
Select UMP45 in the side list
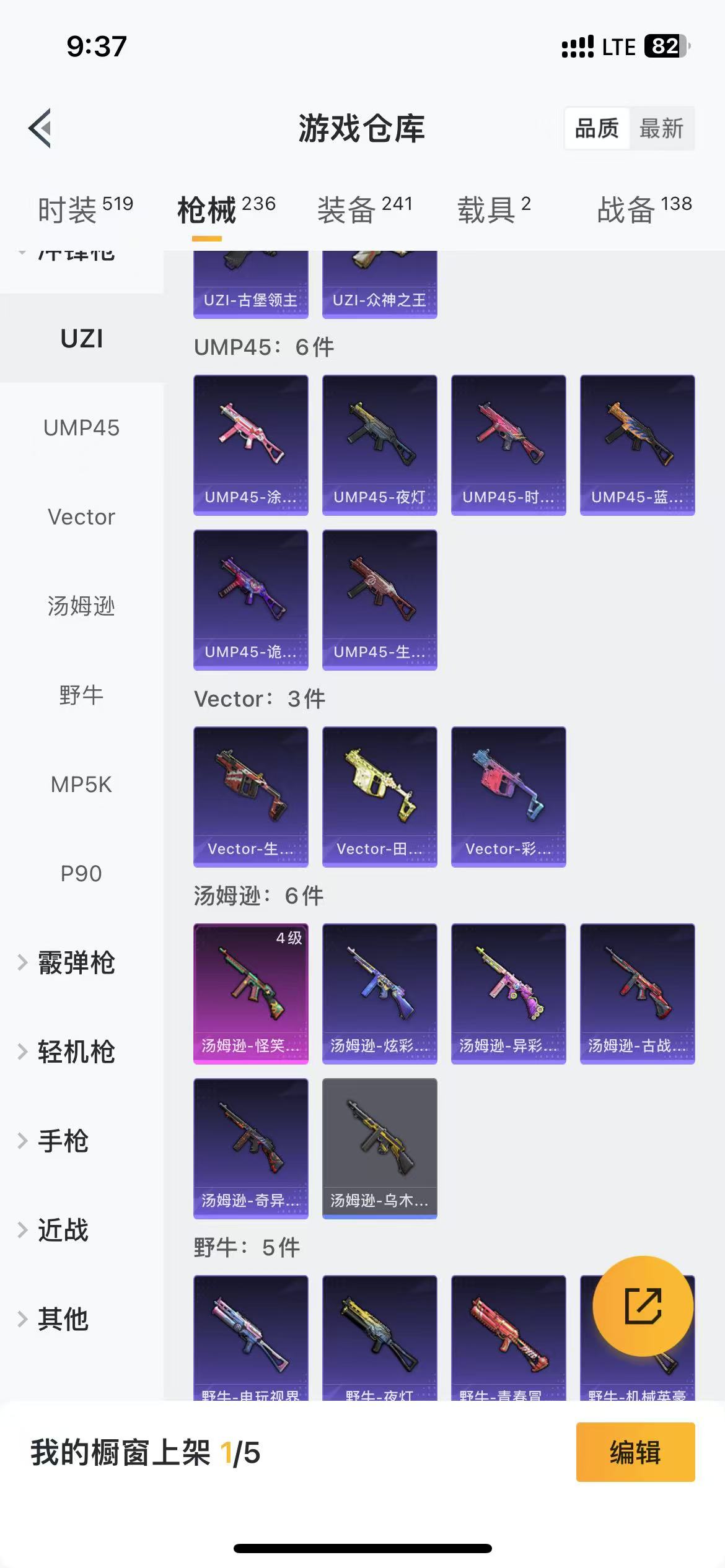tap(81, 428)
